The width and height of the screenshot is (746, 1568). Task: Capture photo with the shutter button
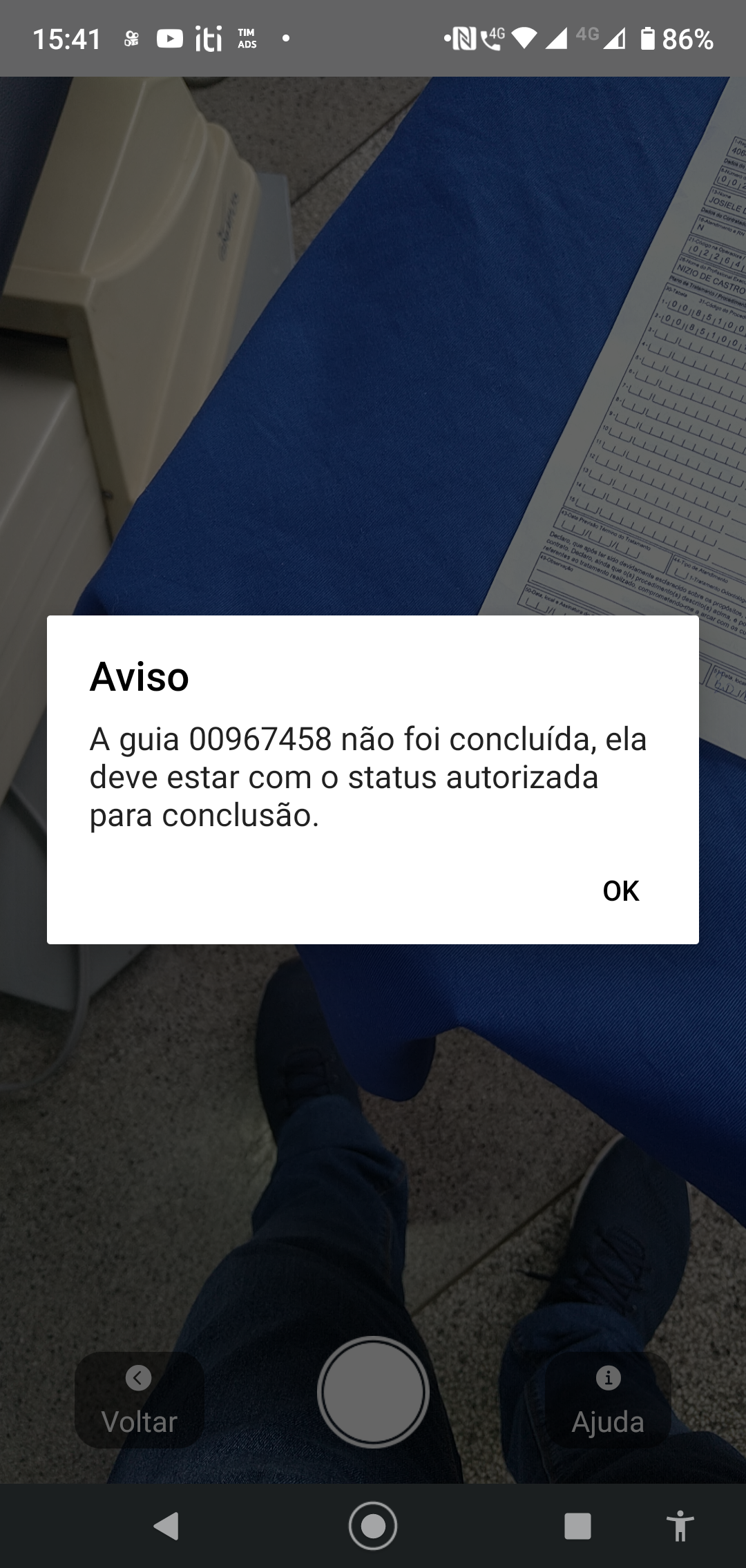[373, 1392]
